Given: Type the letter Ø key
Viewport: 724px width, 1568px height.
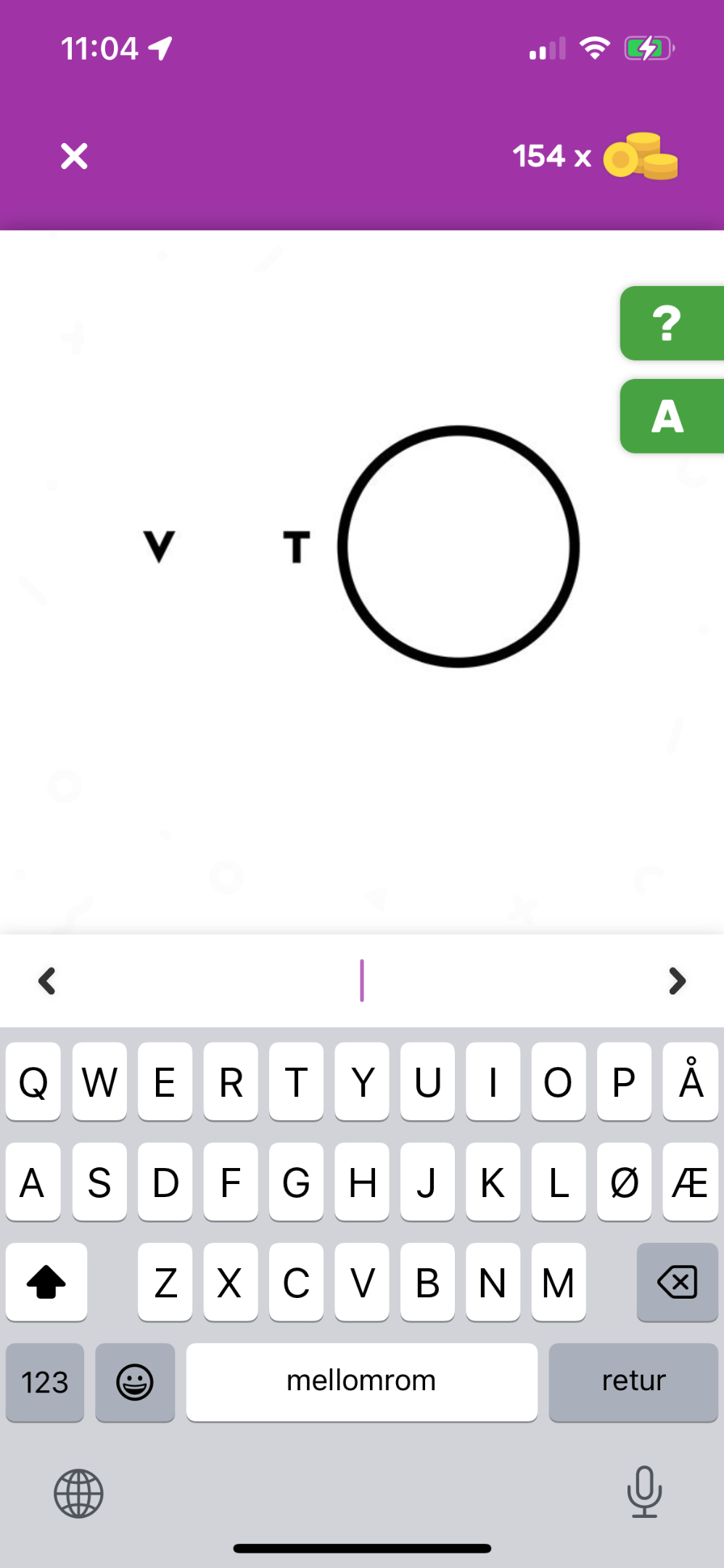Looking at the screenshot, I should 624,1182.
